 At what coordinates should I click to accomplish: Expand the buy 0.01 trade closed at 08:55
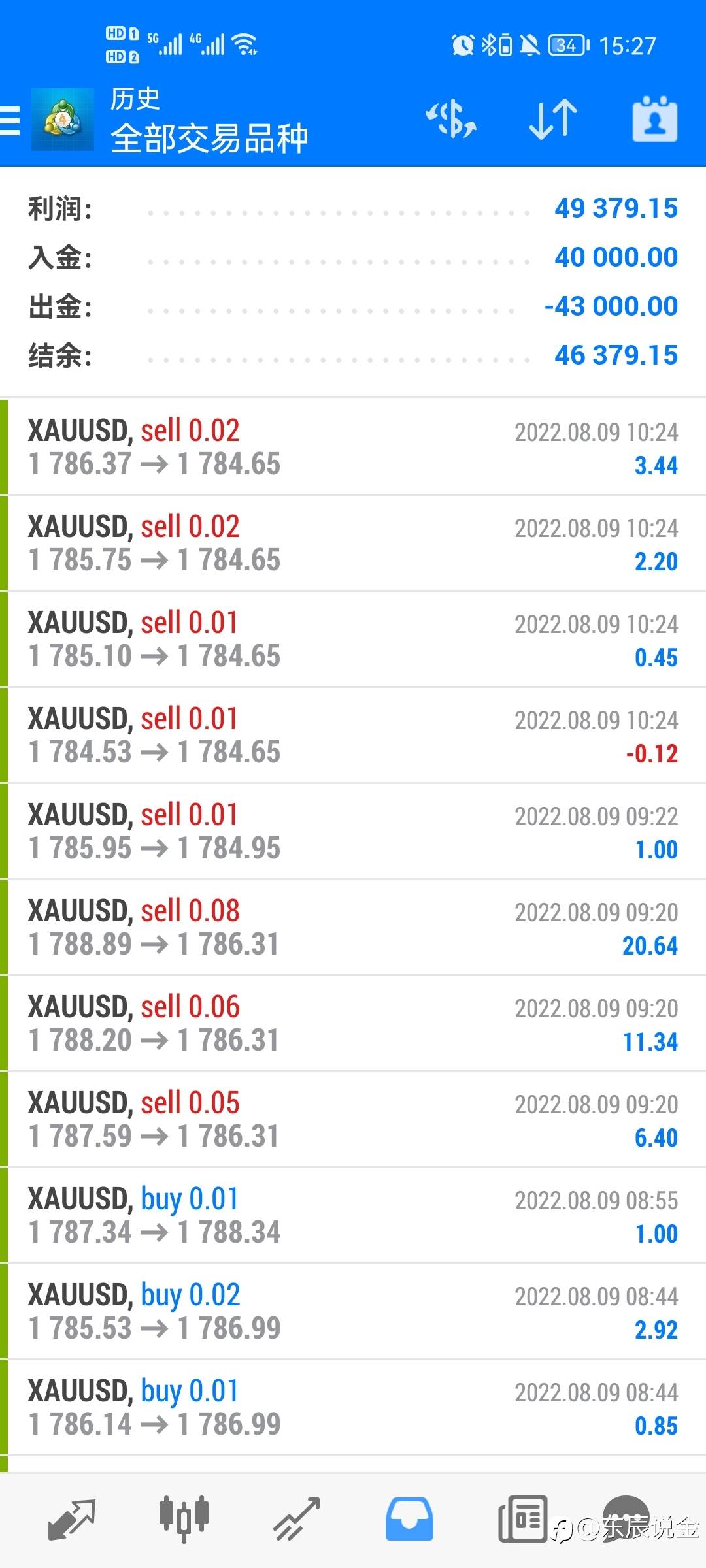[353, 1216]
